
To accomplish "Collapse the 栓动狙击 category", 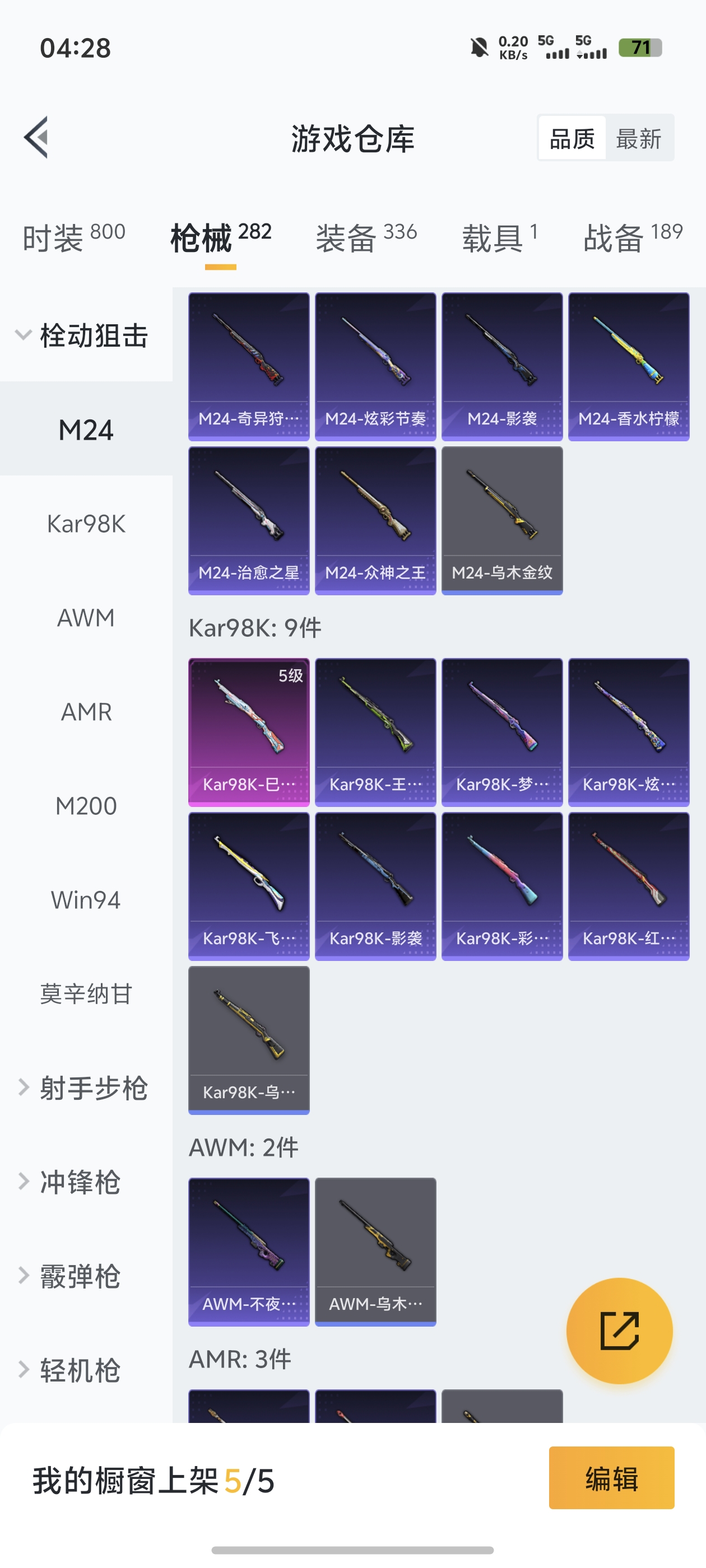I will click(85, 335).
